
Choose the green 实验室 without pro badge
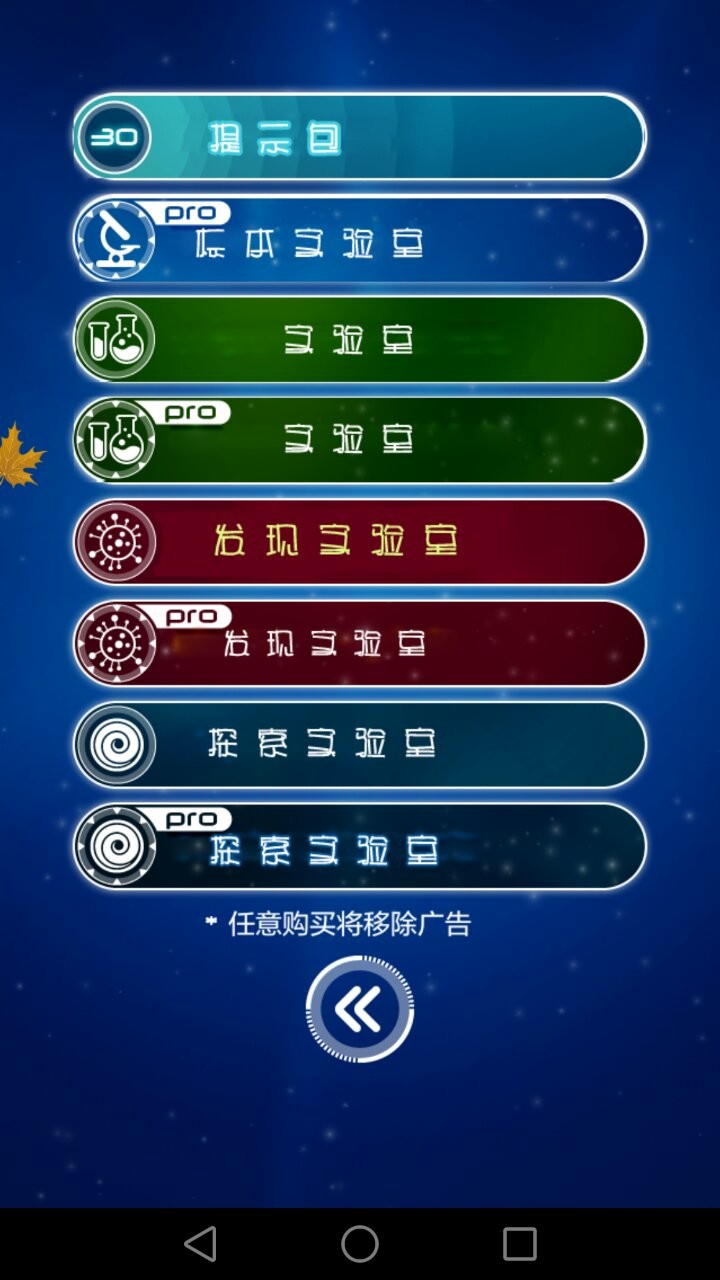(360, 340)
